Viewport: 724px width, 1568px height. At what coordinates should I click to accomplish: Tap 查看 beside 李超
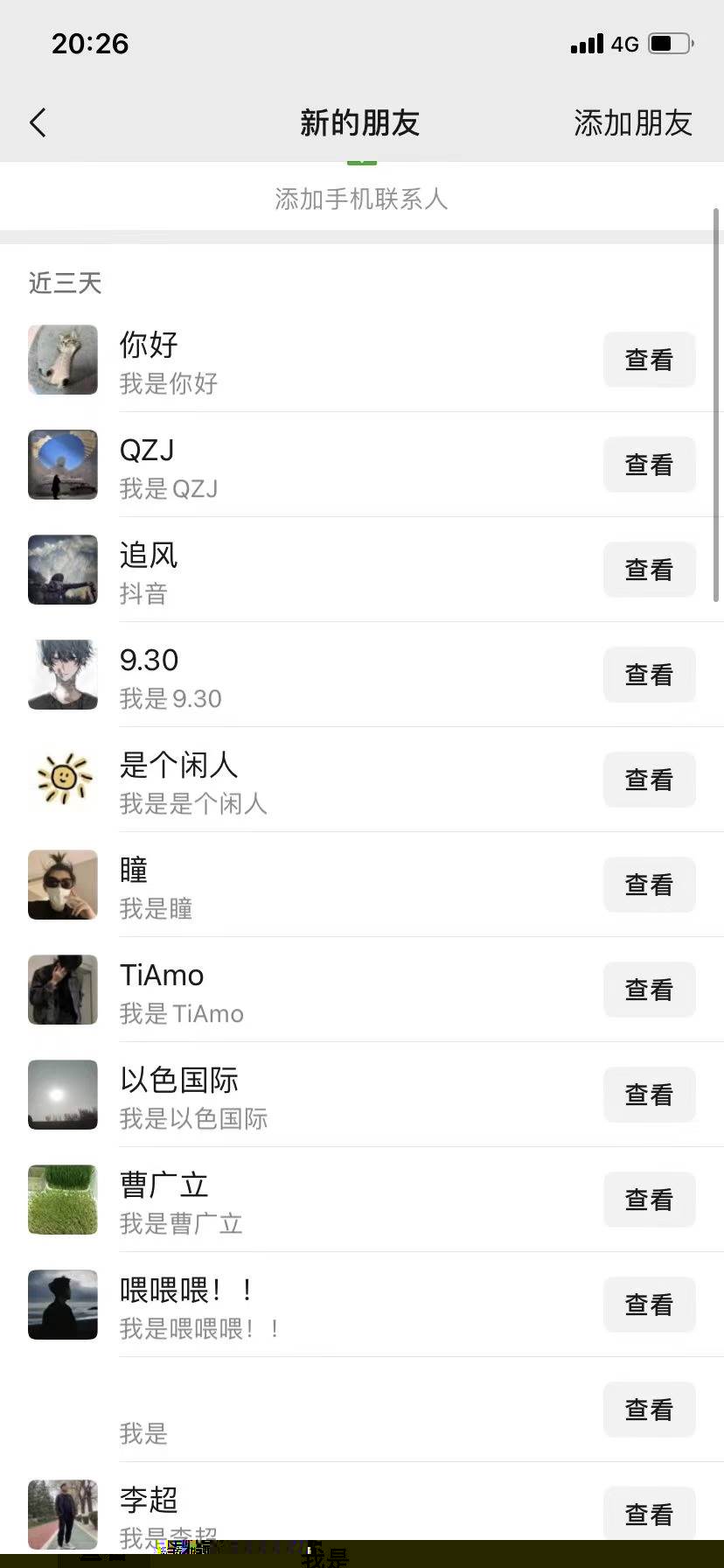coord(649,1515)
